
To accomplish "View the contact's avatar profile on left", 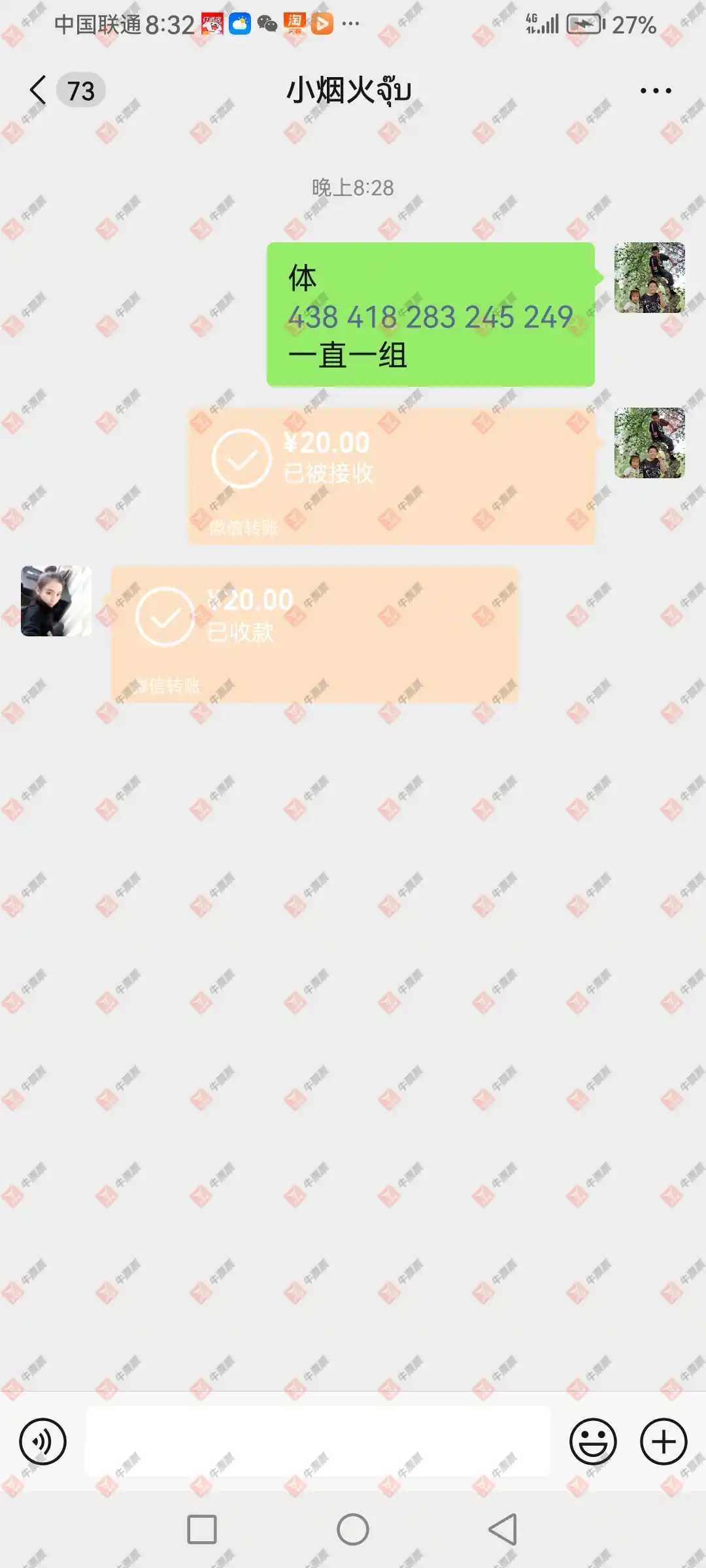I will point(56,601).
